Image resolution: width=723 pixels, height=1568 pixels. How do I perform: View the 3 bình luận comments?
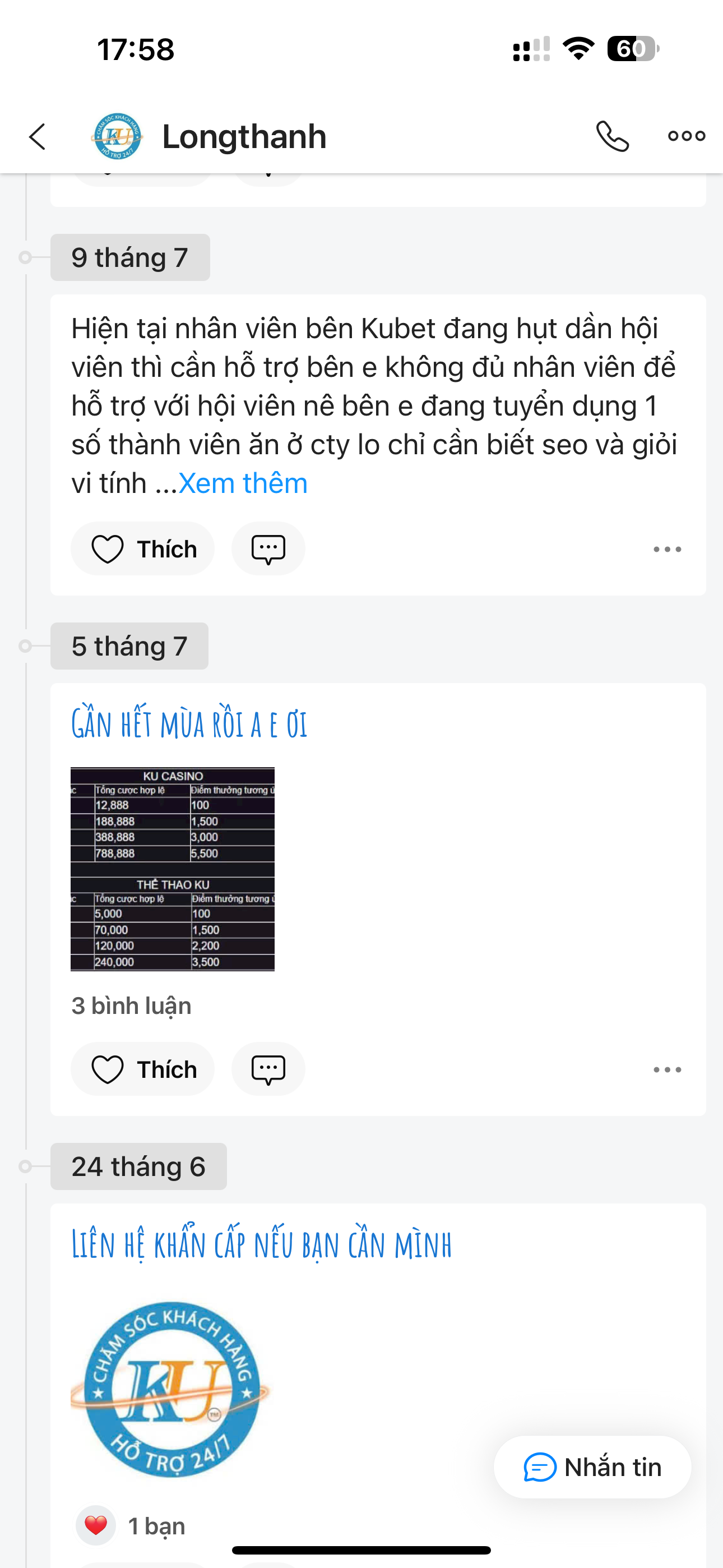click(x=132, y=1006)
